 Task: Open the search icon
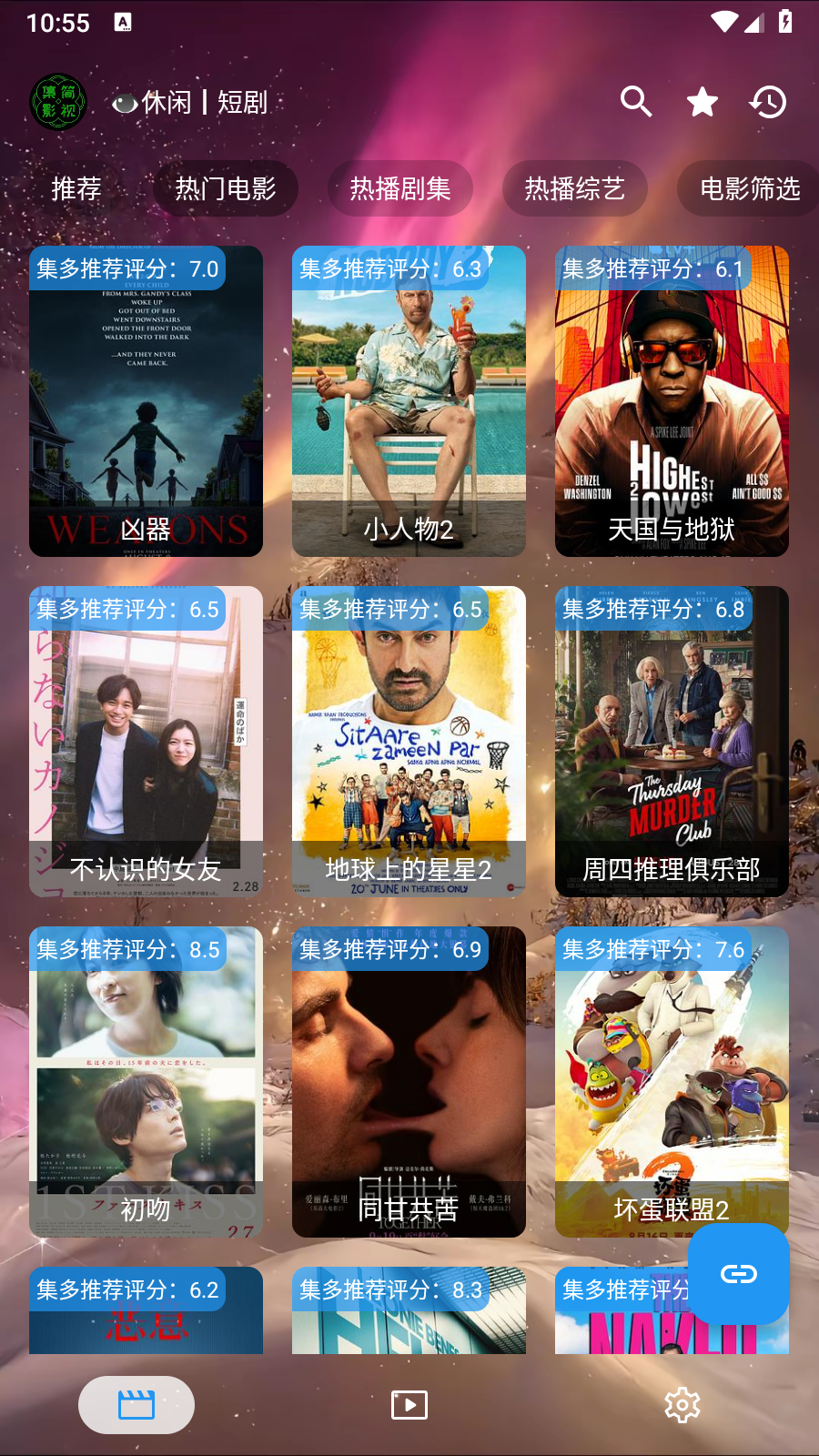click(x=636, y=102)
